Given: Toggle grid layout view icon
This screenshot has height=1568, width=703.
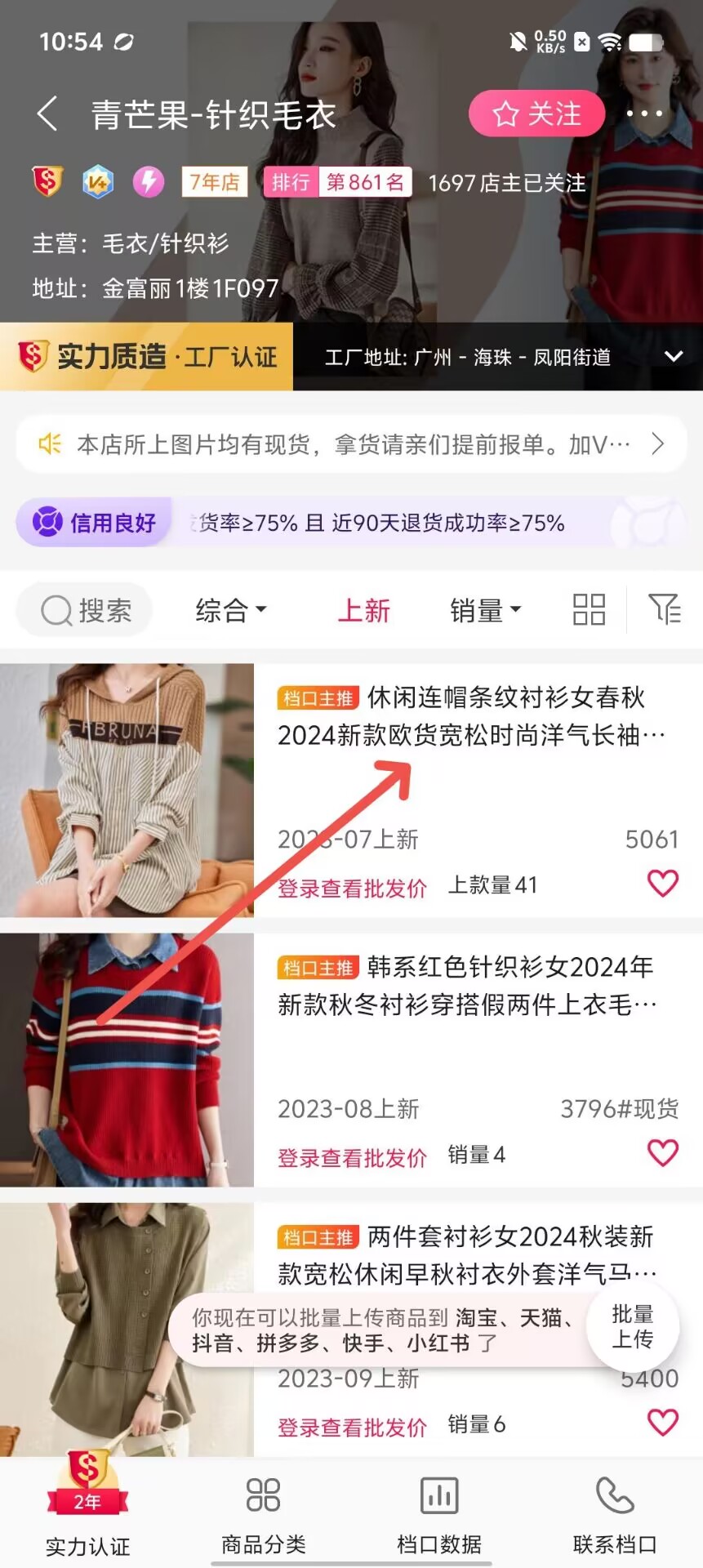Looking at the screenshot, I should coord(589,609).
